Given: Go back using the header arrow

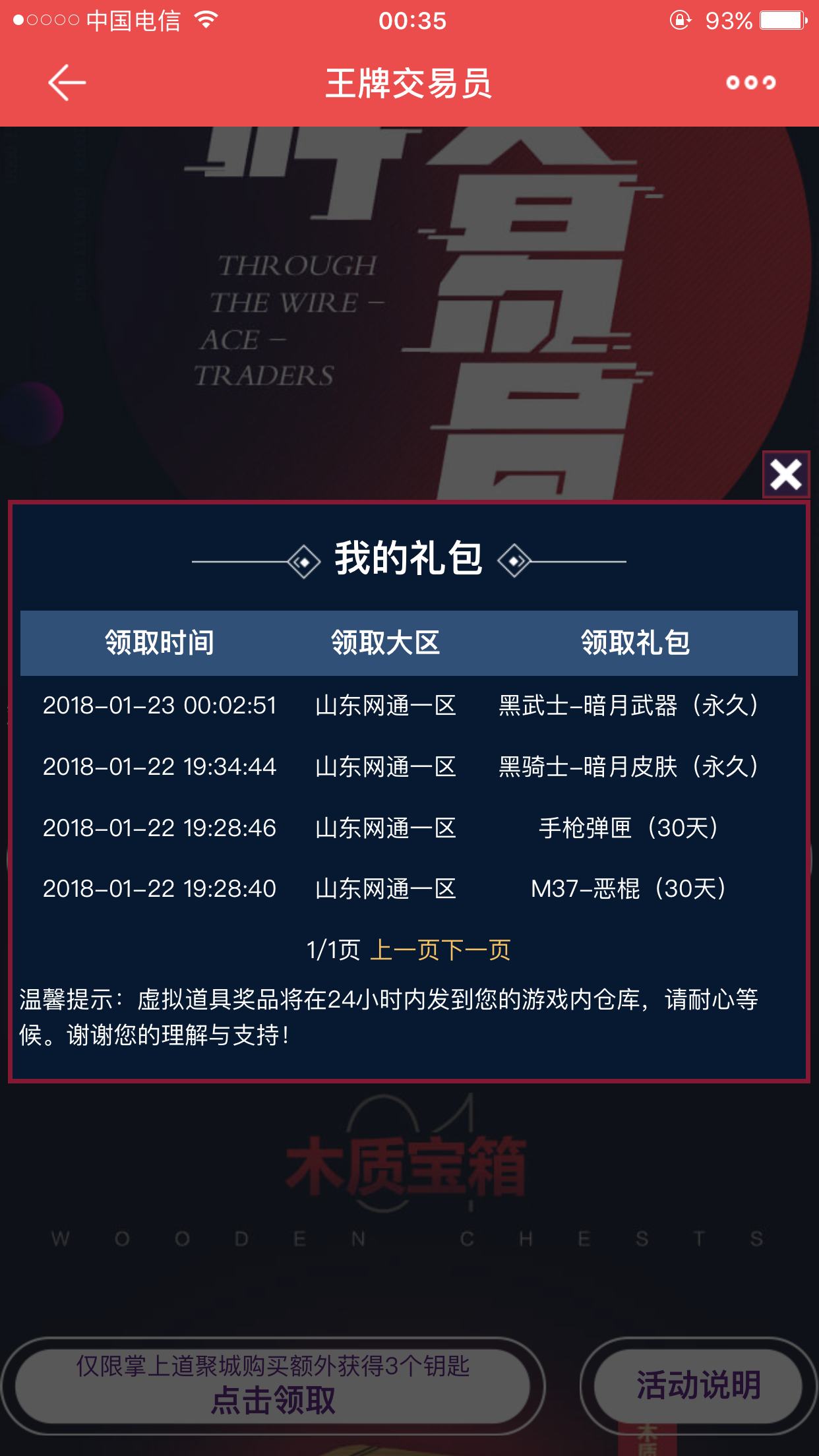Looking at the screenshot, I should coord(67,82).
